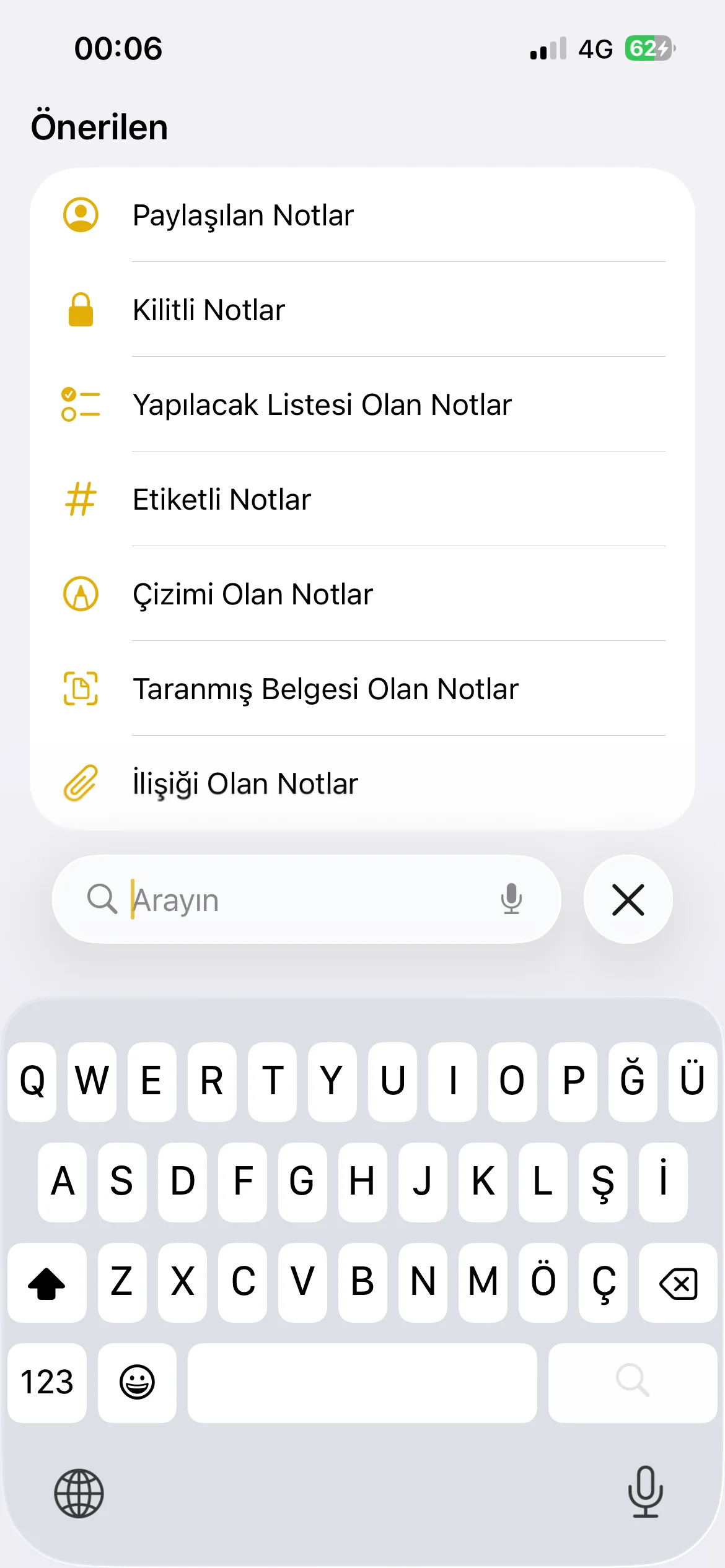Choose Etiketli Notlar filter
Viewport: 725px width, 1568px height.
[x=362, y=499]
